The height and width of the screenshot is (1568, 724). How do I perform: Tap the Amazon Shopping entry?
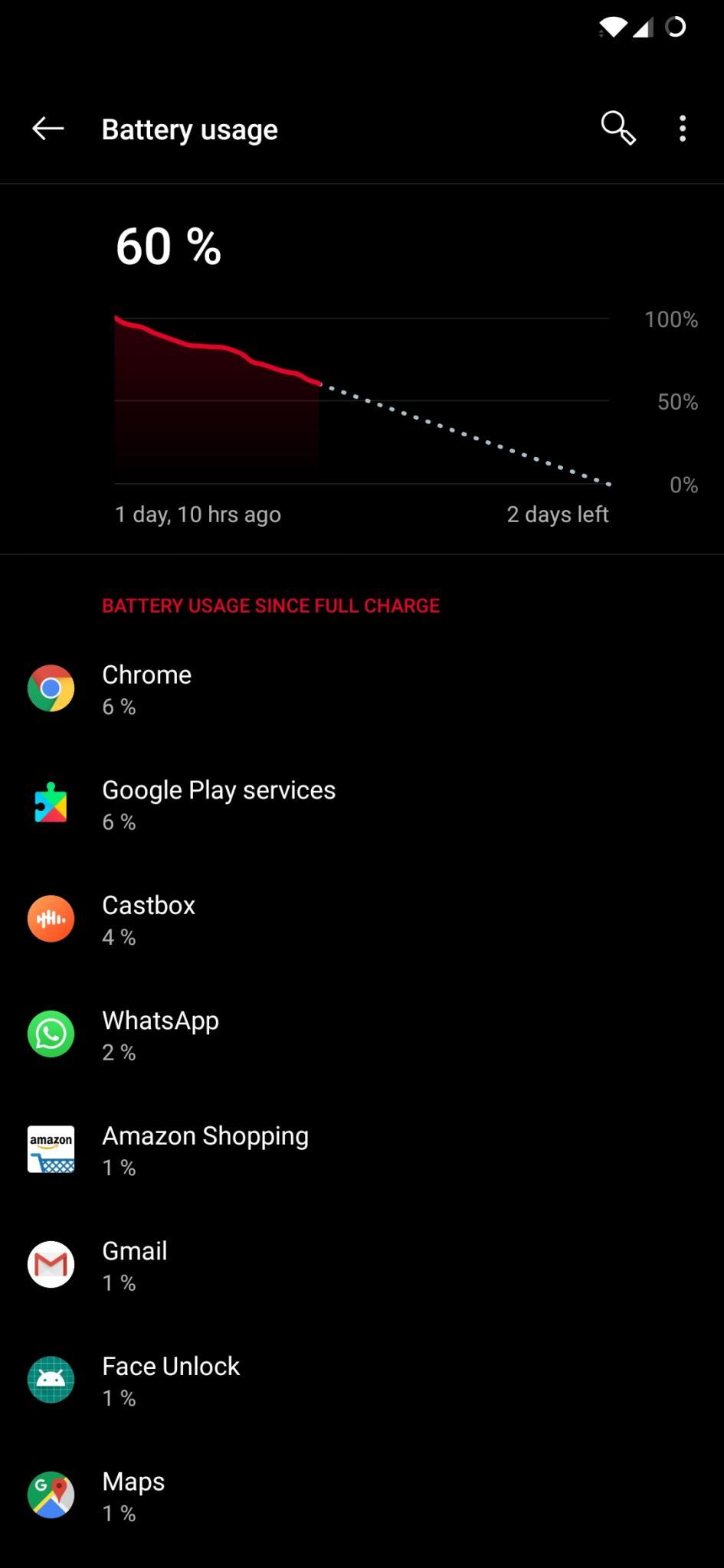click(362, 1150)
